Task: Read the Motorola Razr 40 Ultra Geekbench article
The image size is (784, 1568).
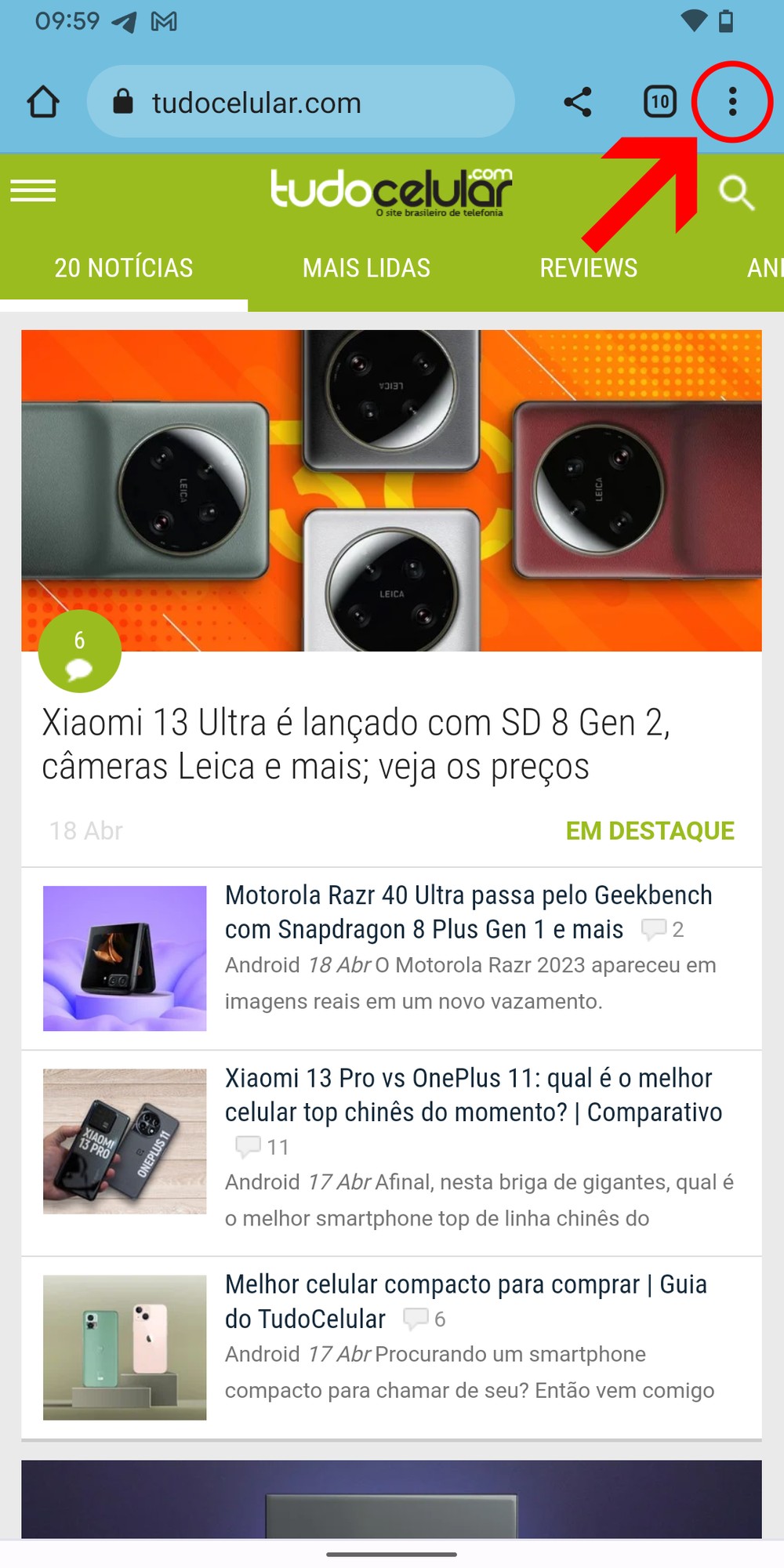Action: point(468,912)
